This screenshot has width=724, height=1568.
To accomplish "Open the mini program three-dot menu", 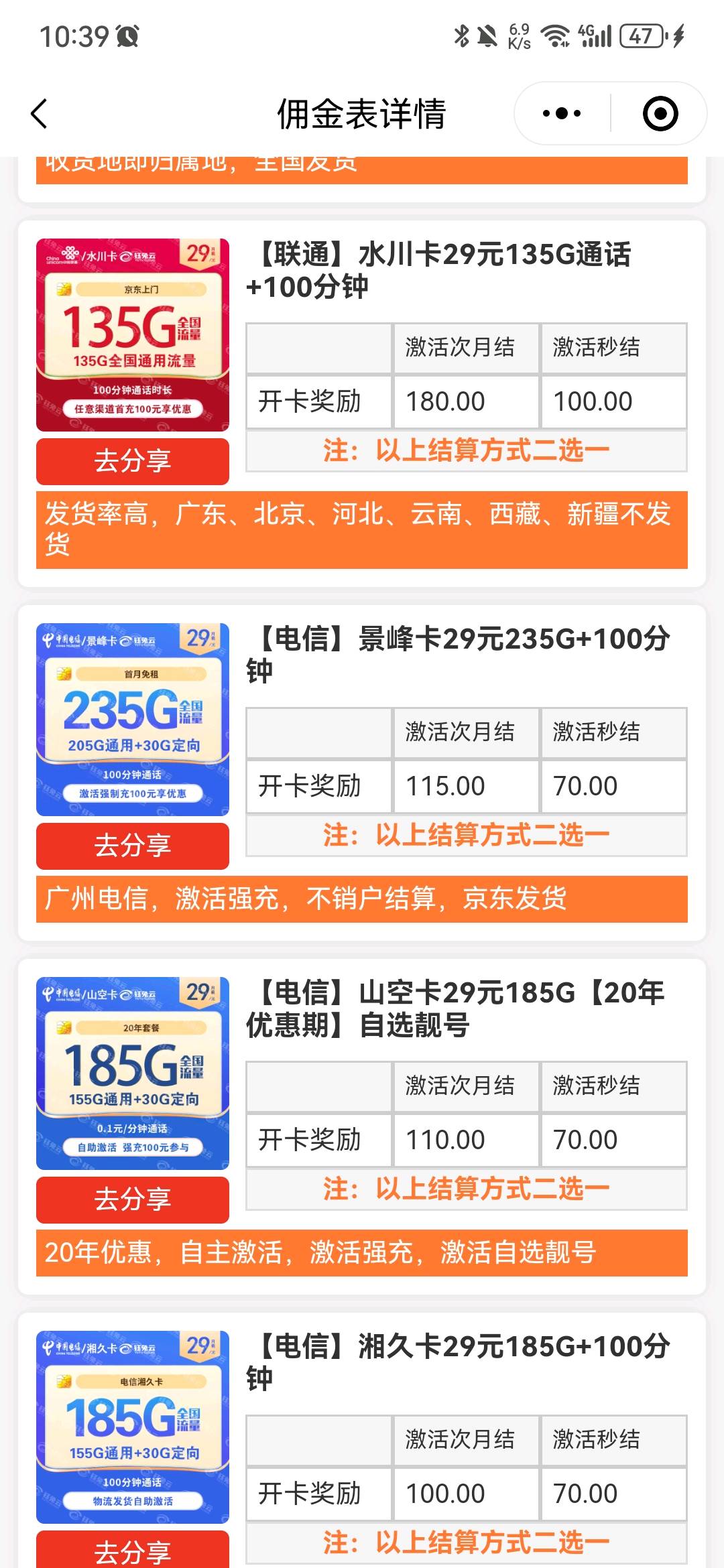I will [562, 113].
